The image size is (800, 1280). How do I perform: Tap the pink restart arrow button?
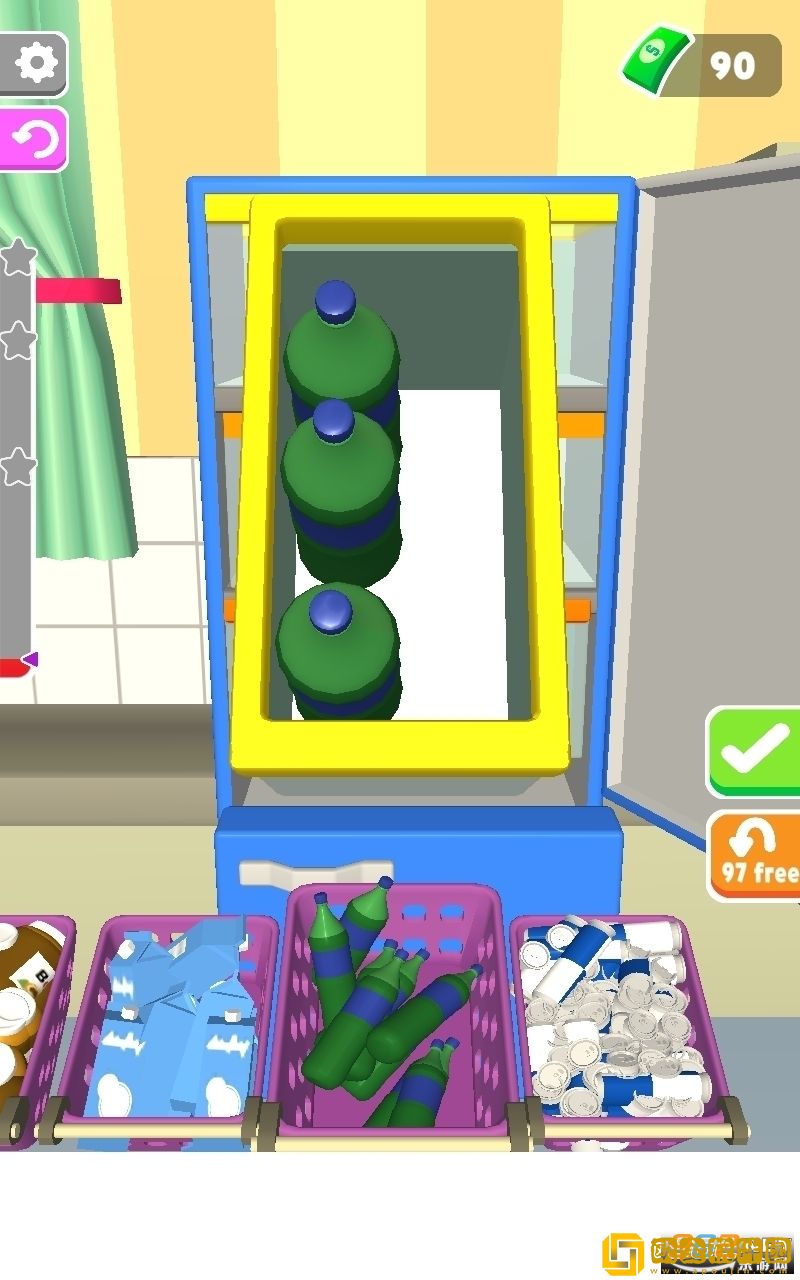click(36, 140)
